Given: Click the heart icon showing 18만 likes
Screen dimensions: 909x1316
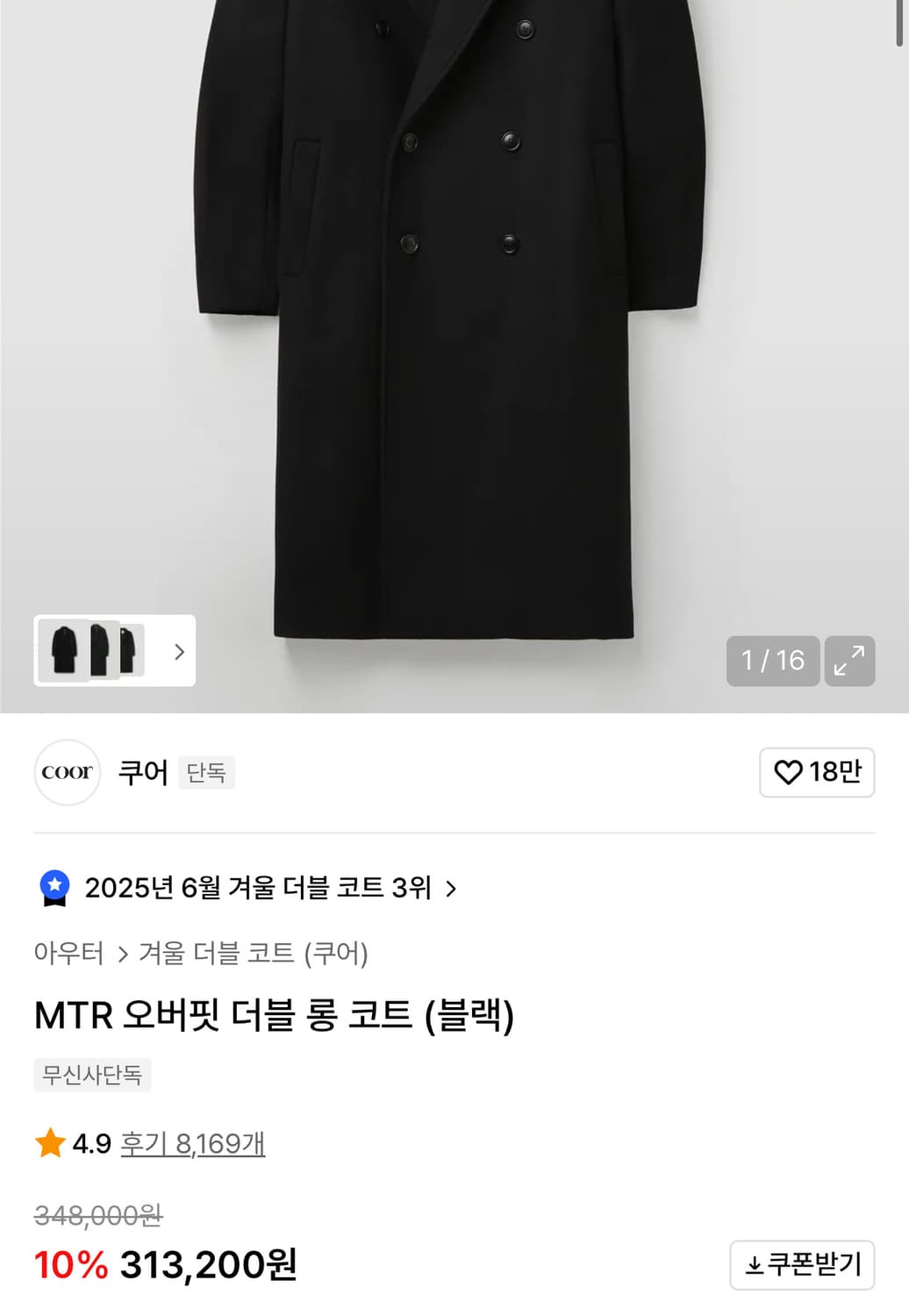Looking at the screenshot, I should 816,773.
